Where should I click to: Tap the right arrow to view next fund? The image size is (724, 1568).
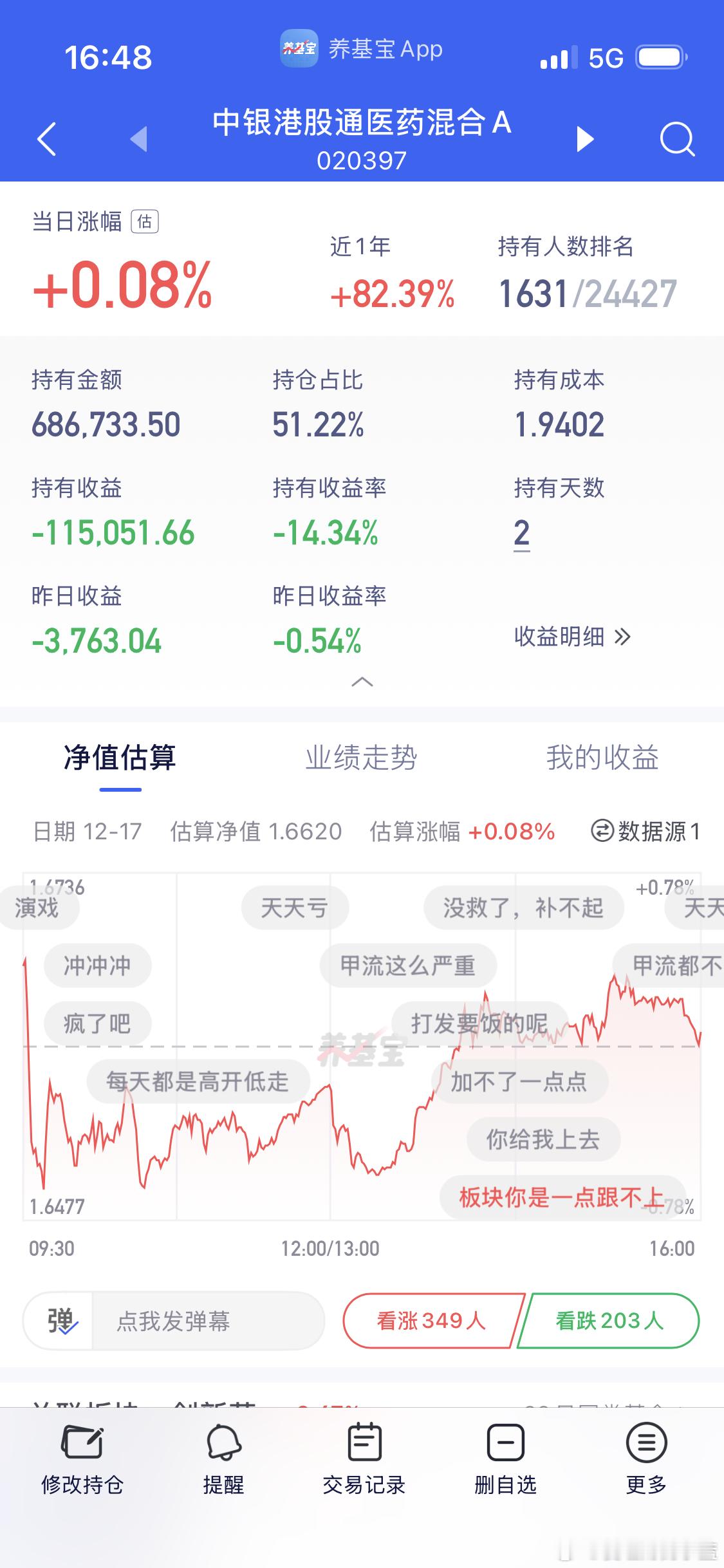pyautogui.click(x=586, y=138)
